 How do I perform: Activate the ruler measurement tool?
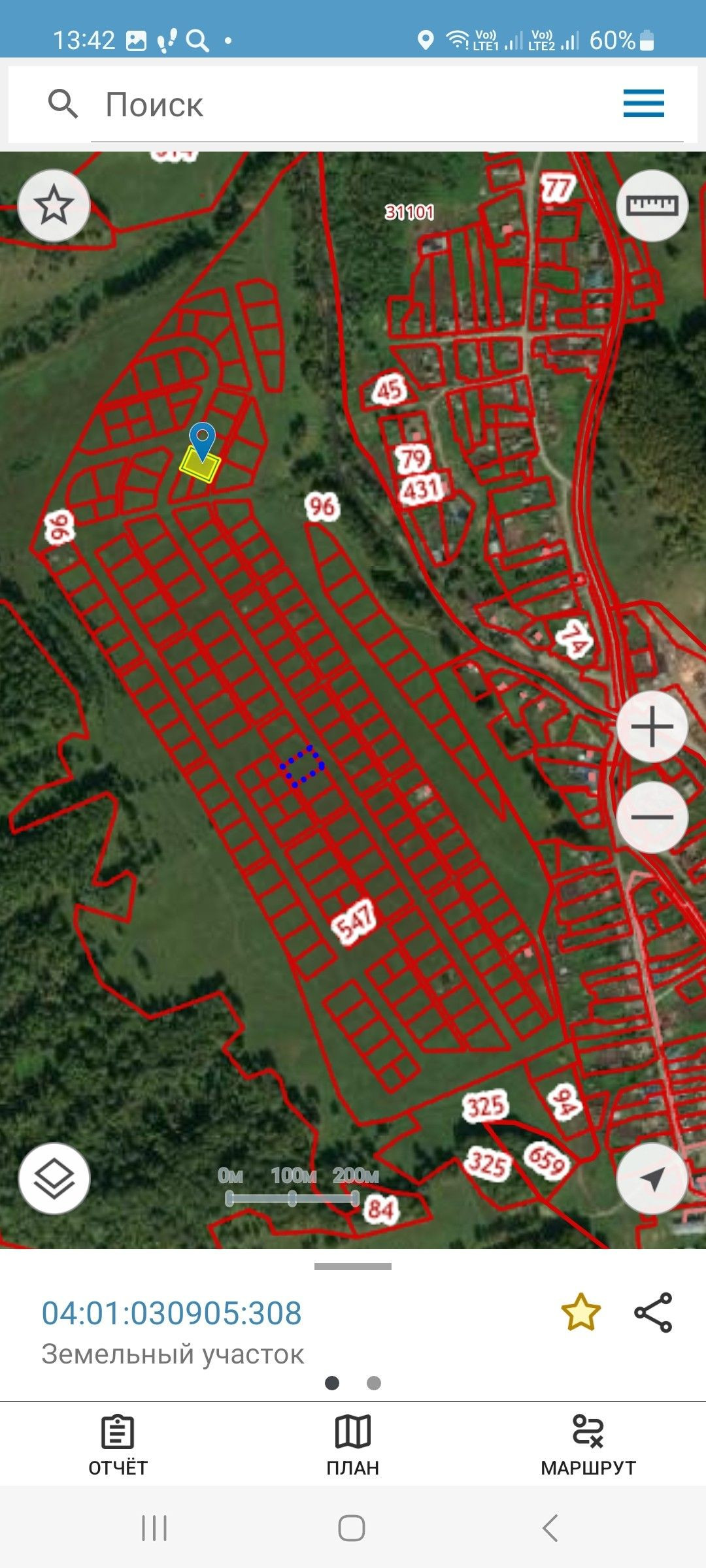(x=652, y=206)
